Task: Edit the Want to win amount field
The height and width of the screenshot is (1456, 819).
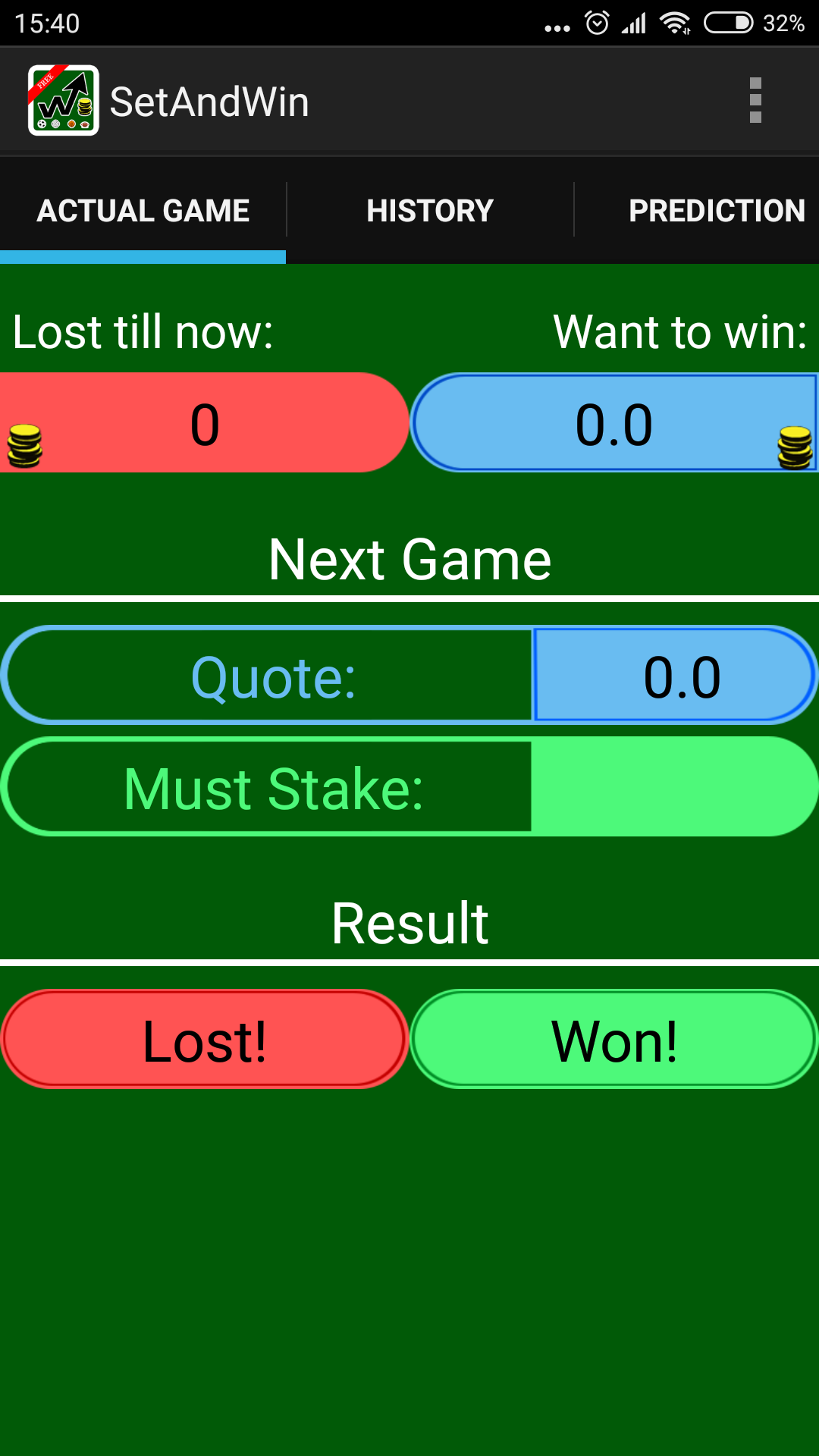Action: 613,423
